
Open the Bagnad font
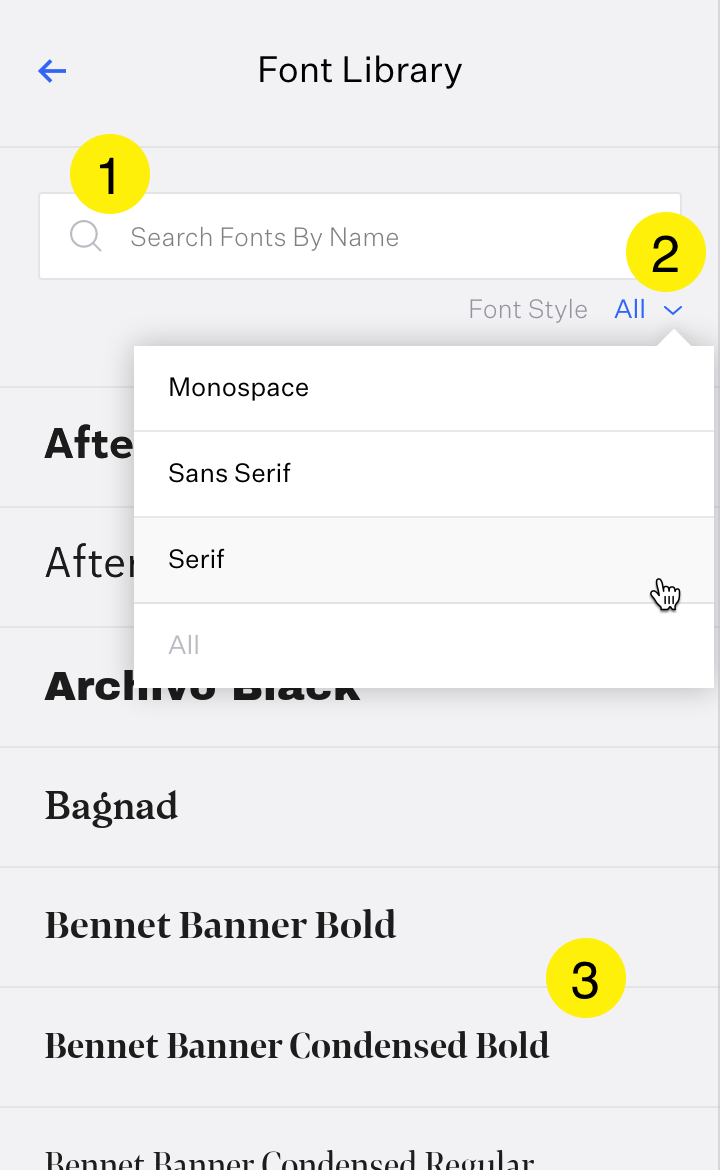pos(360,807)
